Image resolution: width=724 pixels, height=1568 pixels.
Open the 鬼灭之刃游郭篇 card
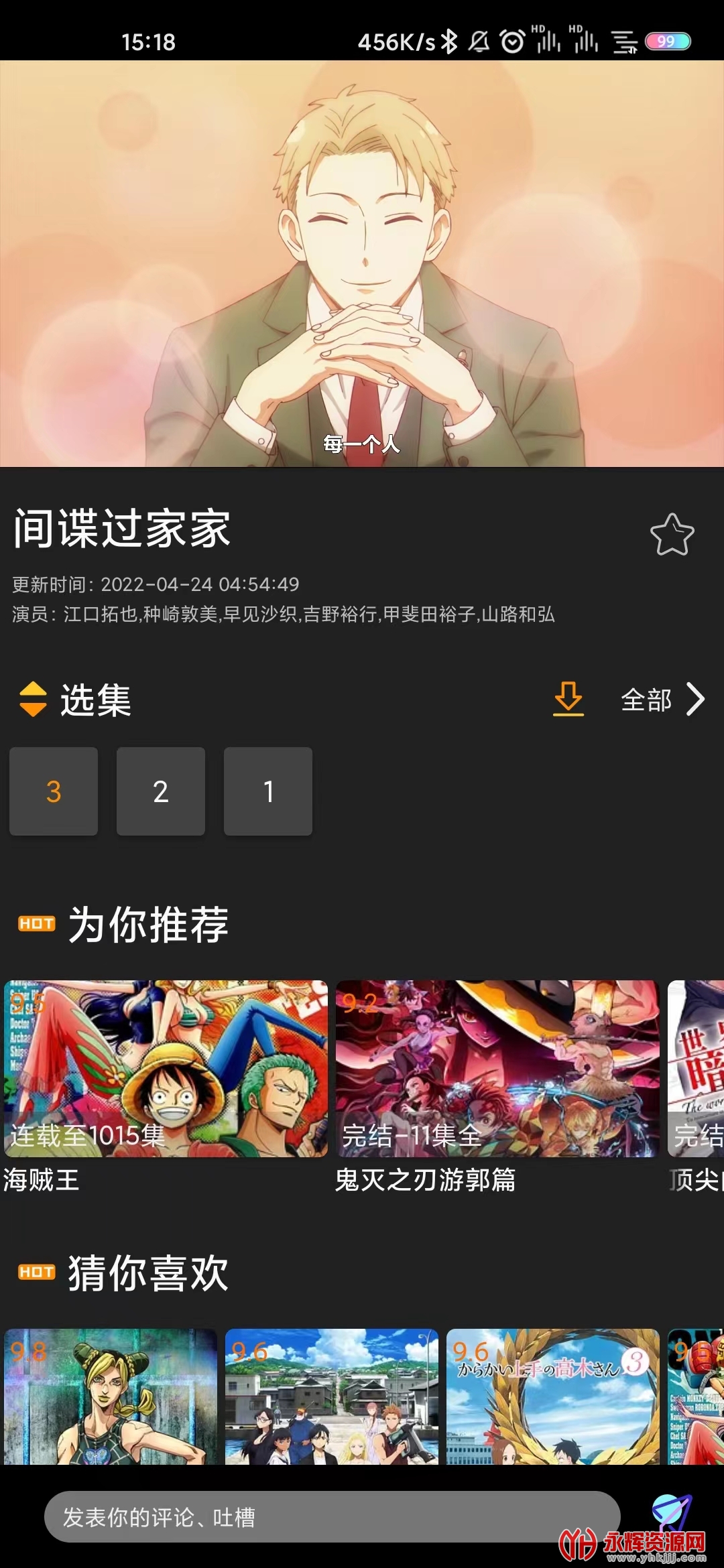tap(497, 1069)
